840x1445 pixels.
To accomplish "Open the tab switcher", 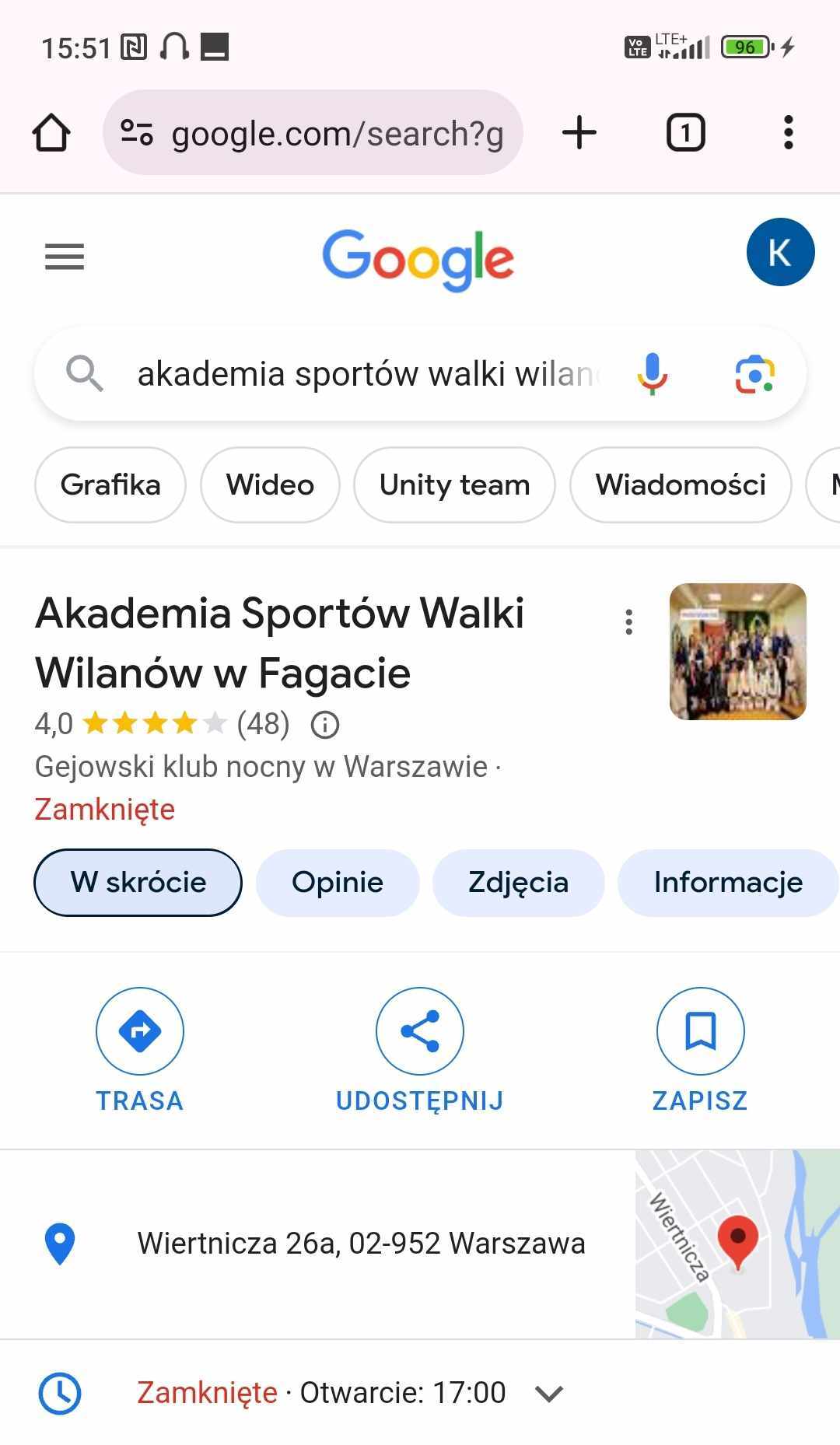I will coord(685,132).
